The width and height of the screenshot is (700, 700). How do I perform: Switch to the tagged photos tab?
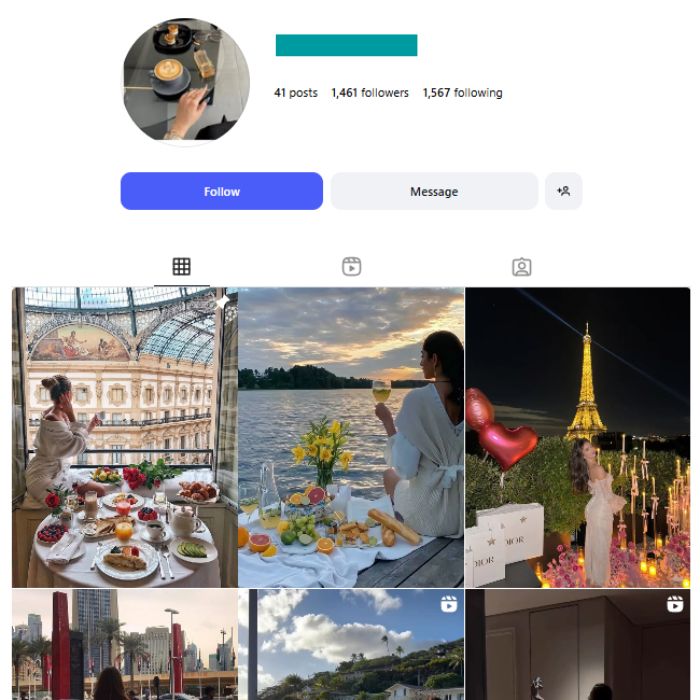coord(521,266)
